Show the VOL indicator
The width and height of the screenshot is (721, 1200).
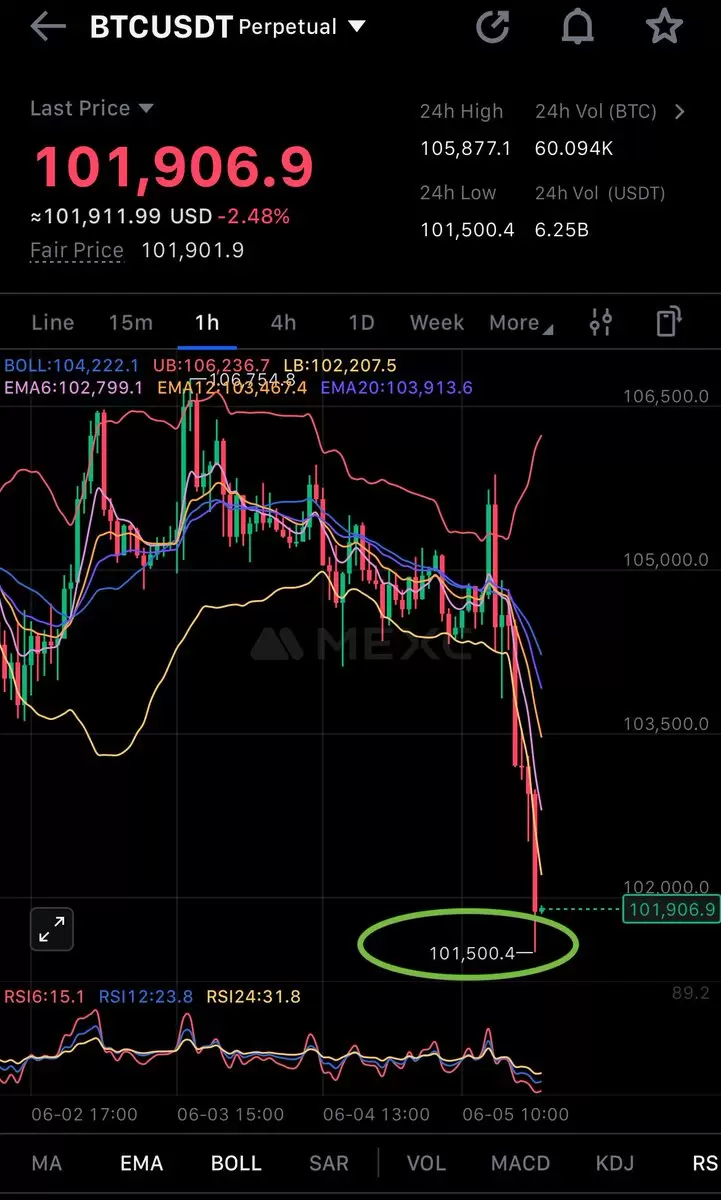click(x=426, y=1163)
